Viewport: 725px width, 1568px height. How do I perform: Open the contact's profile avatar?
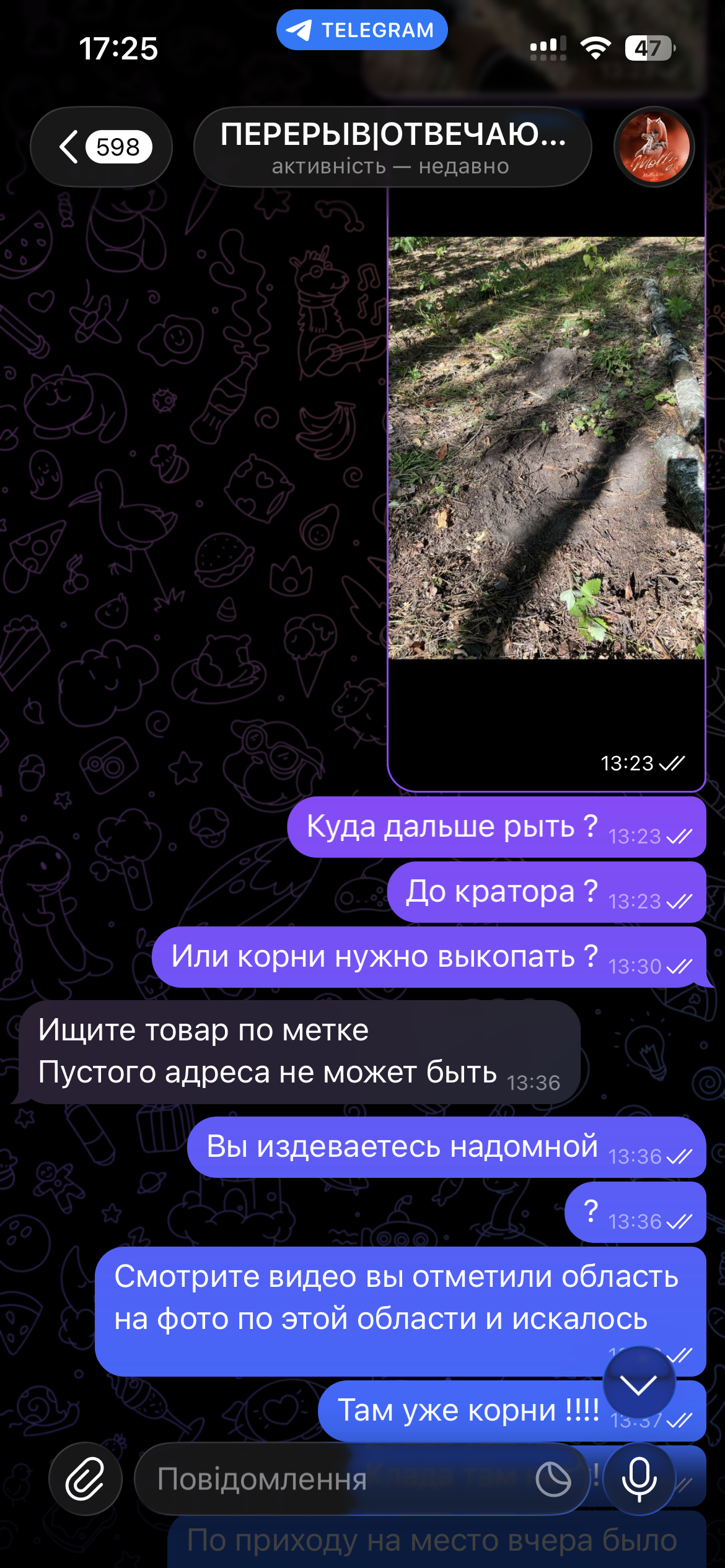pos(654,147)
